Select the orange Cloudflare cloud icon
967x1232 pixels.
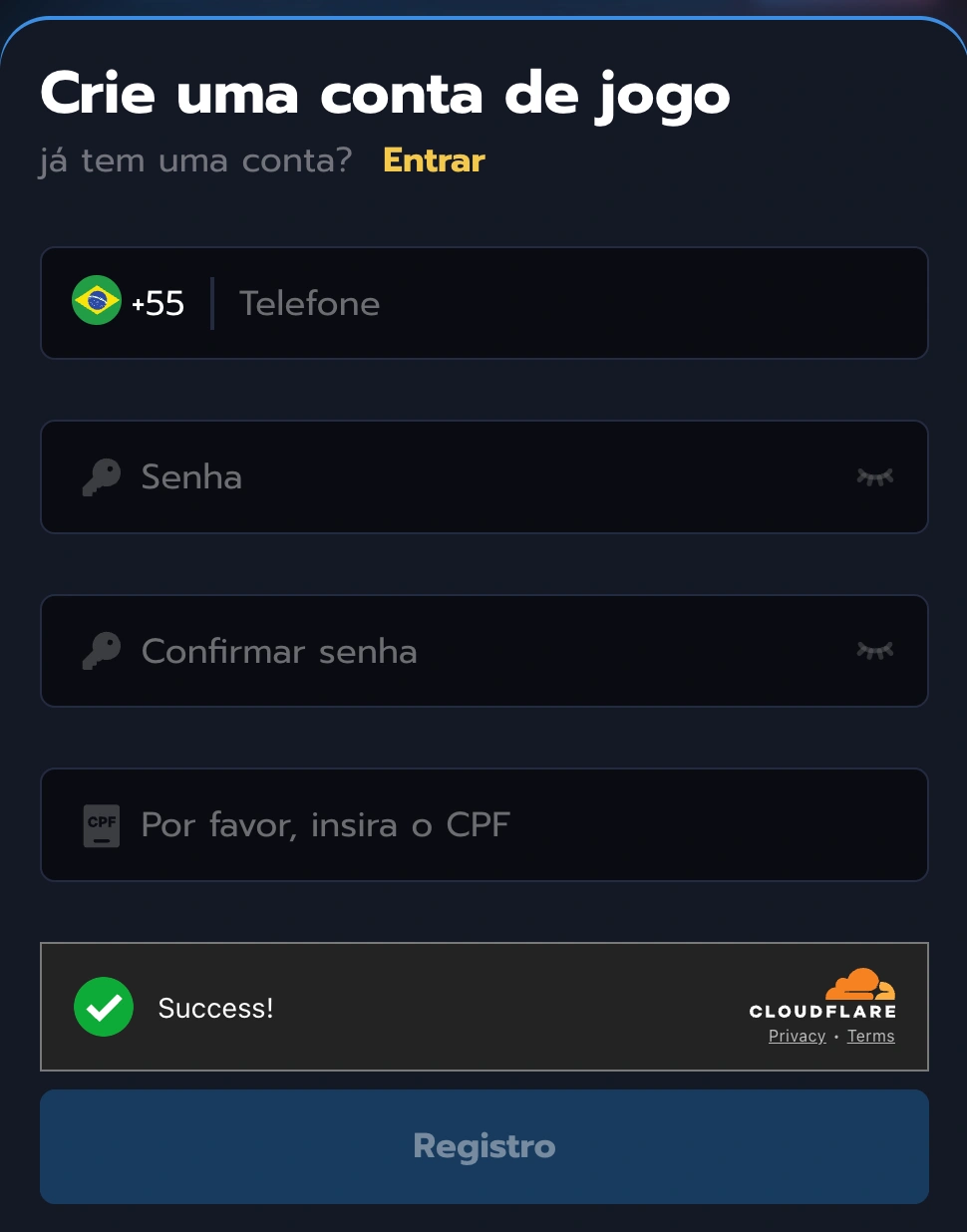[x=859, y=987]
